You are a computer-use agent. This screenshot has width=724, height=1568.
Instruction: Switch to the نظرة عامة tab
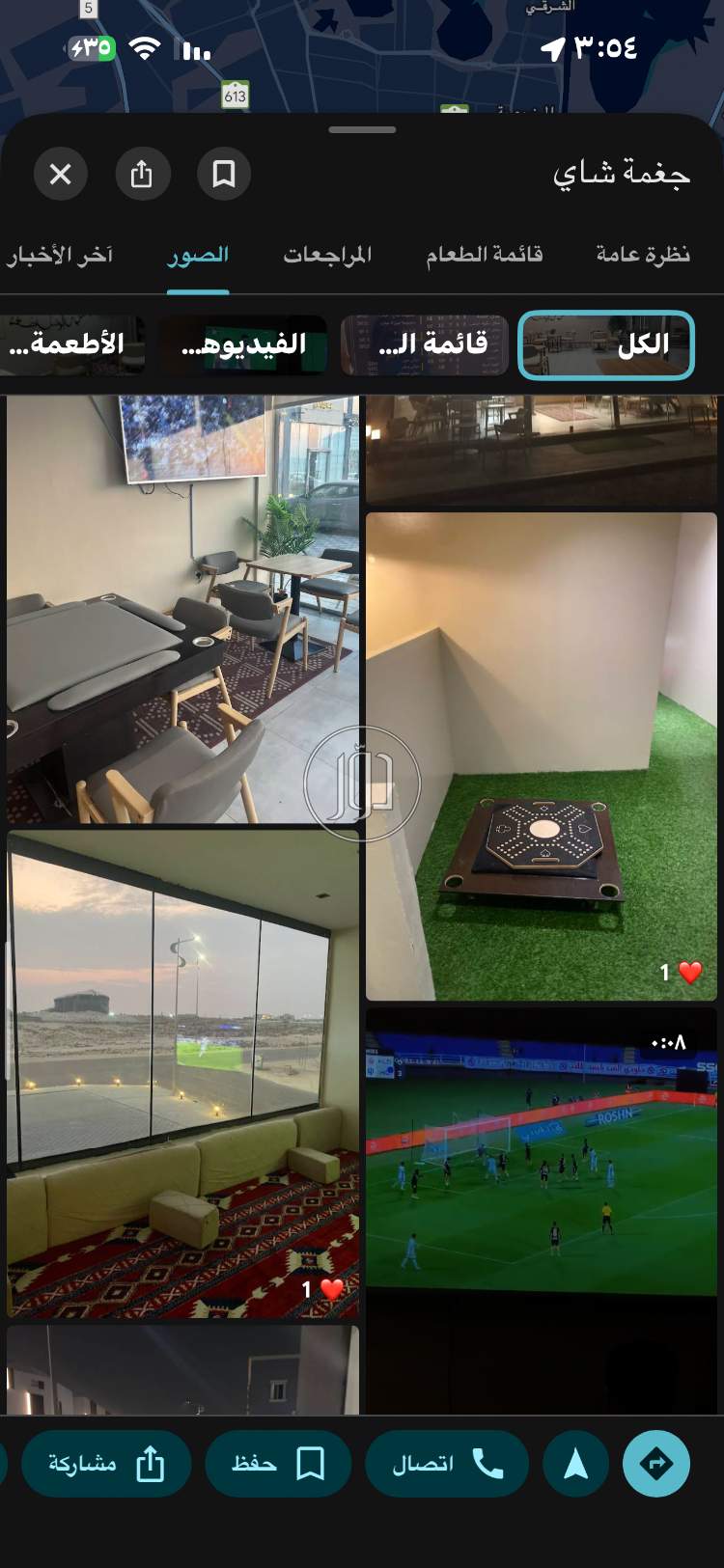point(642,255)
